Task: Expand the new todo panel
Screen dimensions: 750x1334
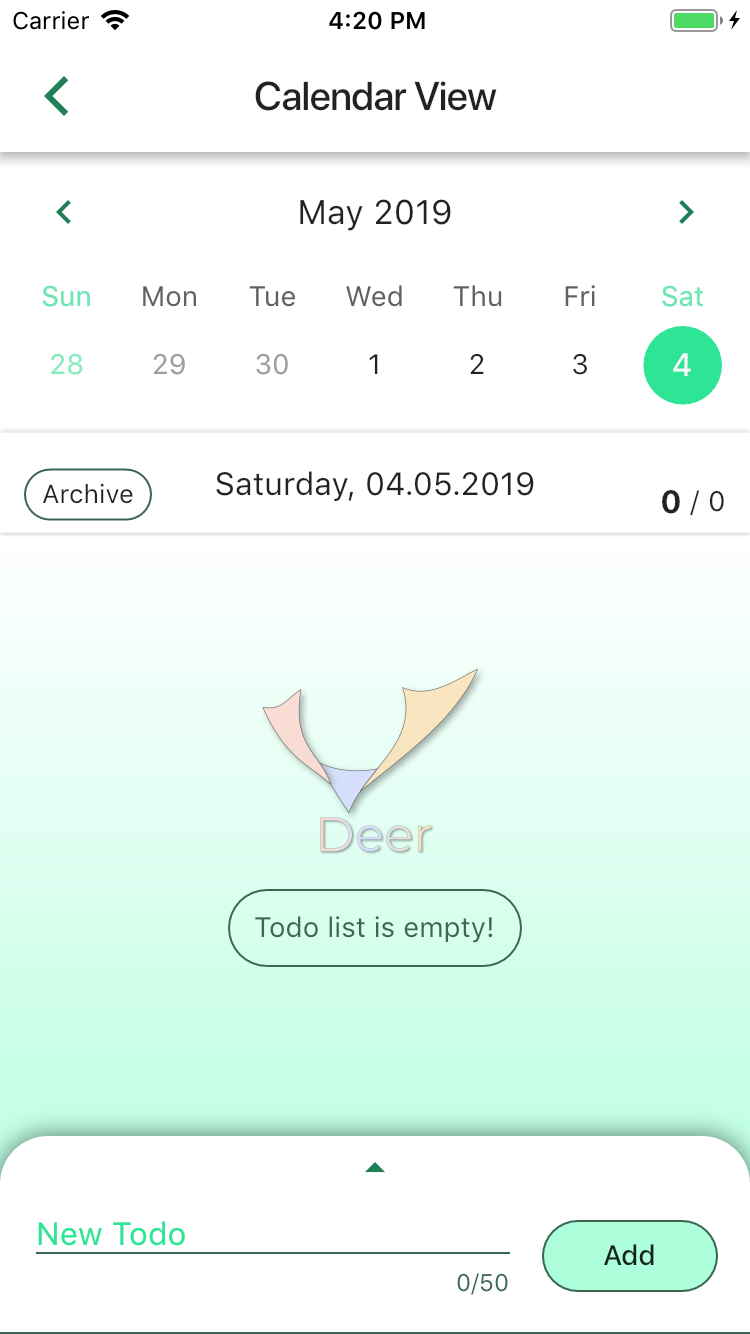Action: [375, 1167]
